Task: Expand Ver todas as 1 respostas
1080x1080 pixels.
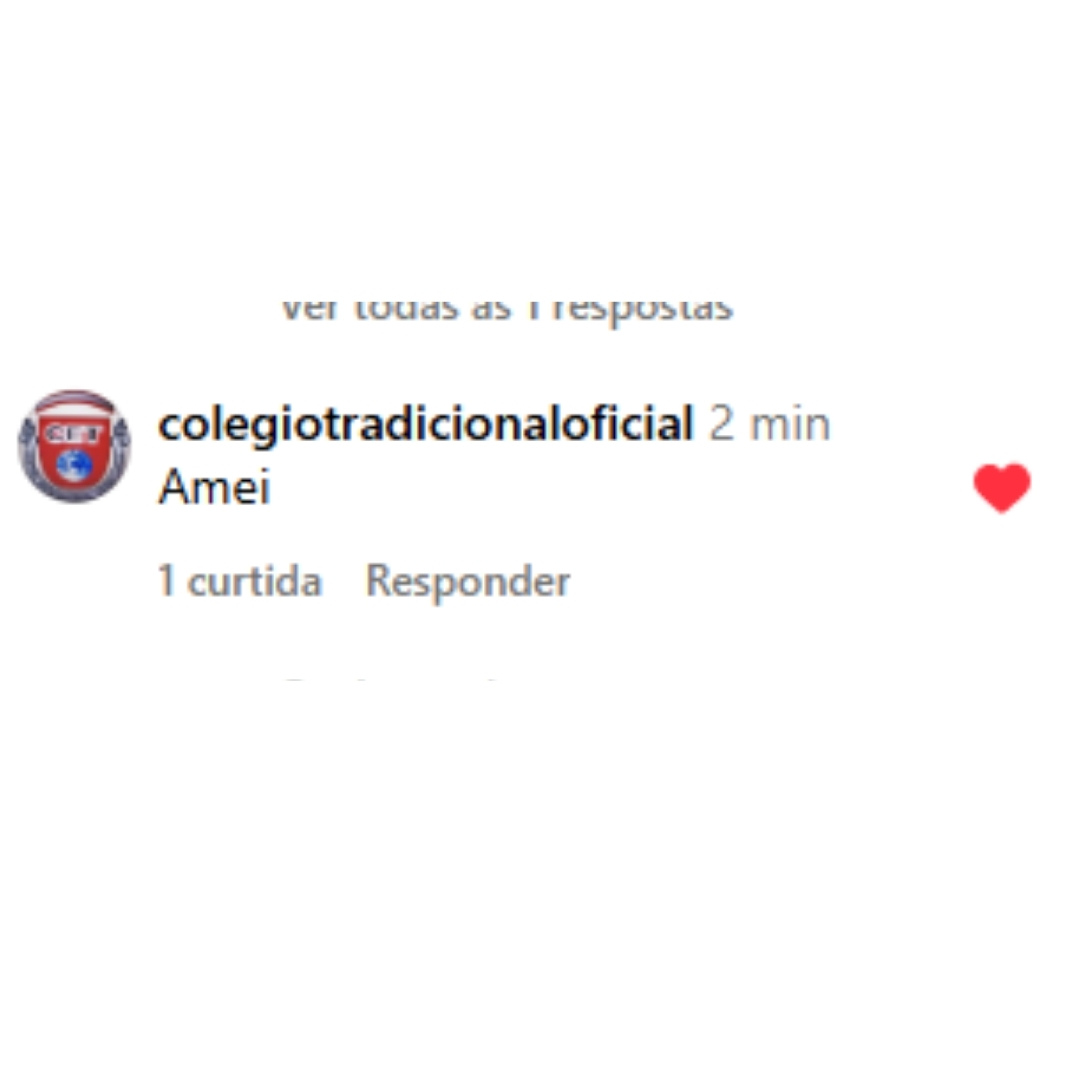Action: click(506, 308)
